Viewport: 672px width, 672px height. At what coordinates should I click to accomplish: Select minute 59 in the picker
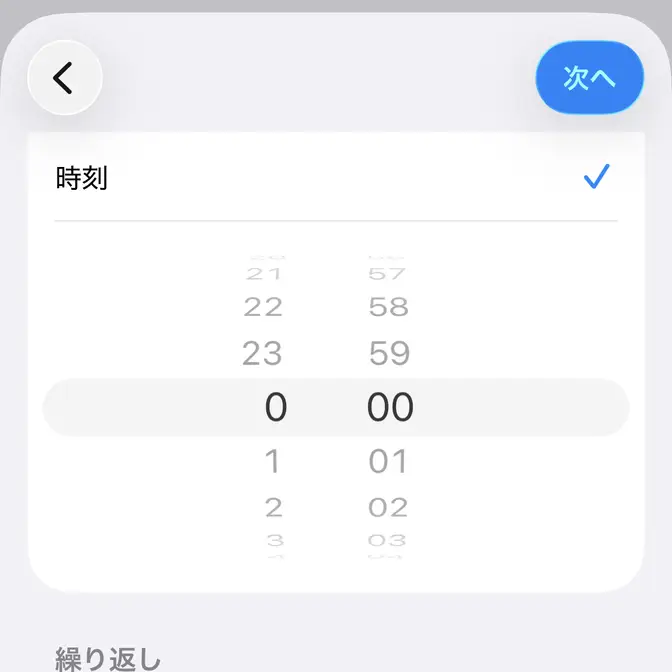point(389,353)
